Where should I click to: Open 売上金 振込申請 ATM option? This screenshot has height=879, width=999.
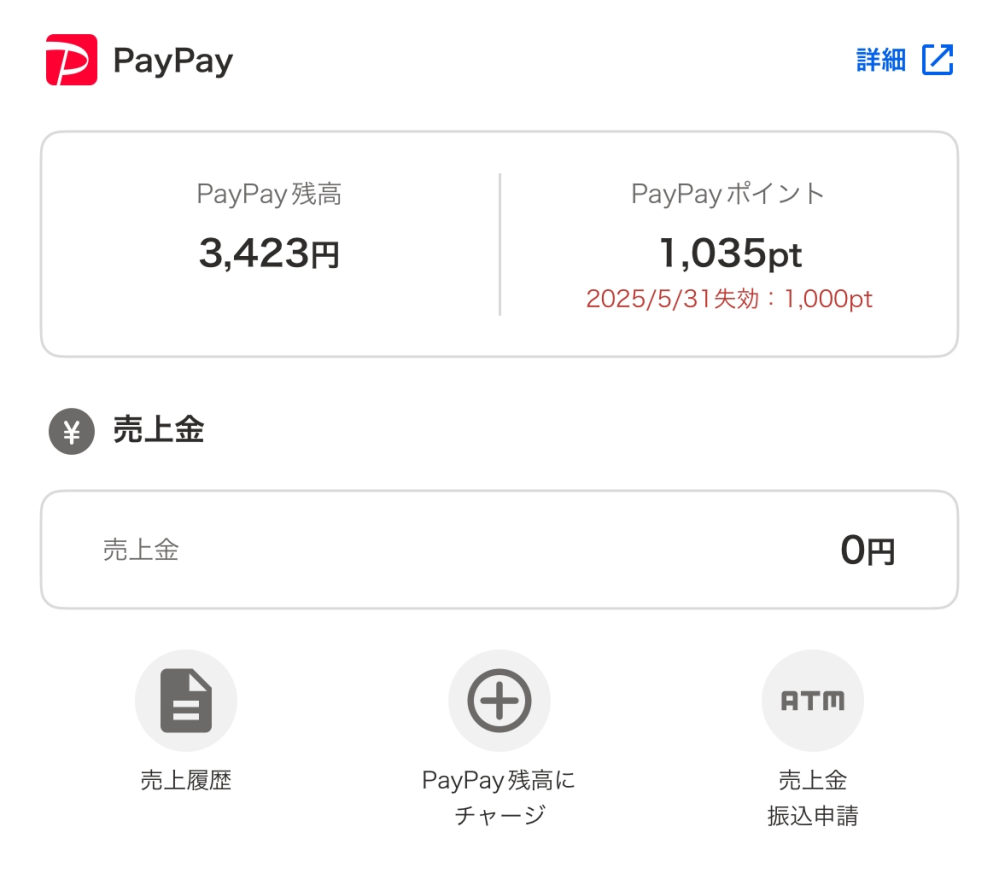click(x=812, y=702)
